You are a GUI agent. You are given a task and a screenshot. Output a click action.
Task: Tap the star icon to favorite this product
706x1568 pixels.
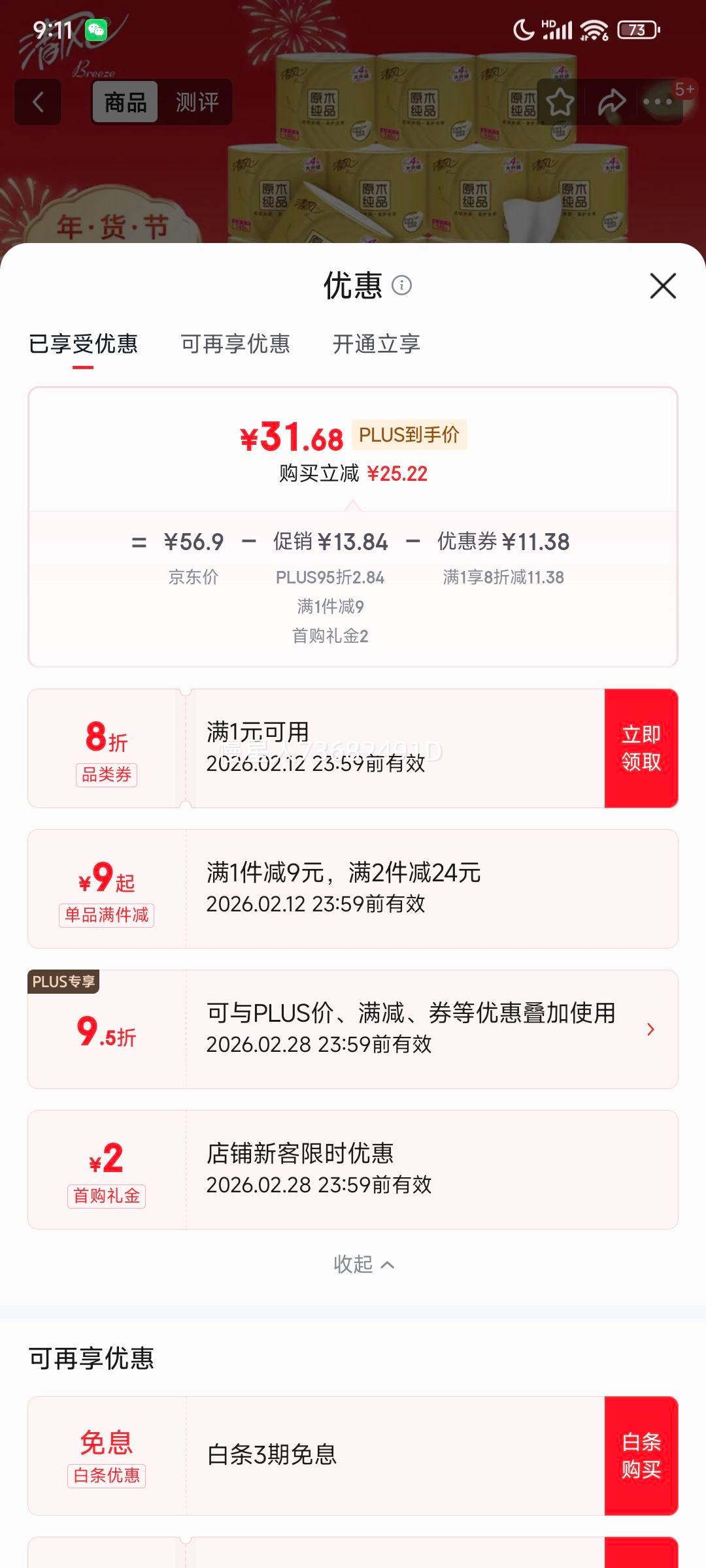[x=559, y=102]
